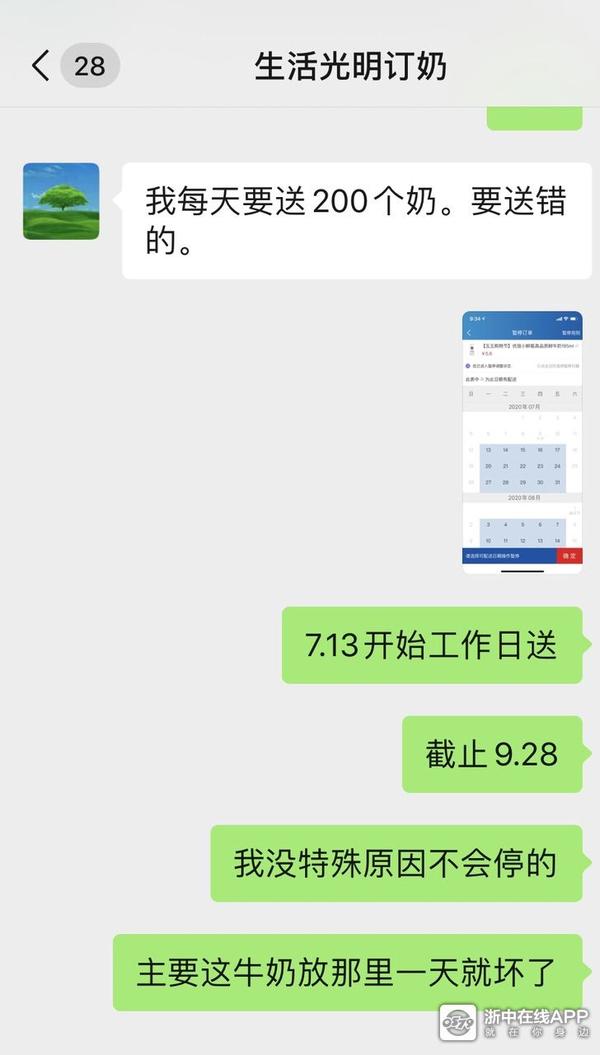The image size is (600, 1055).
Task: Go back to the chat list
Action: [x=42, y=67]
